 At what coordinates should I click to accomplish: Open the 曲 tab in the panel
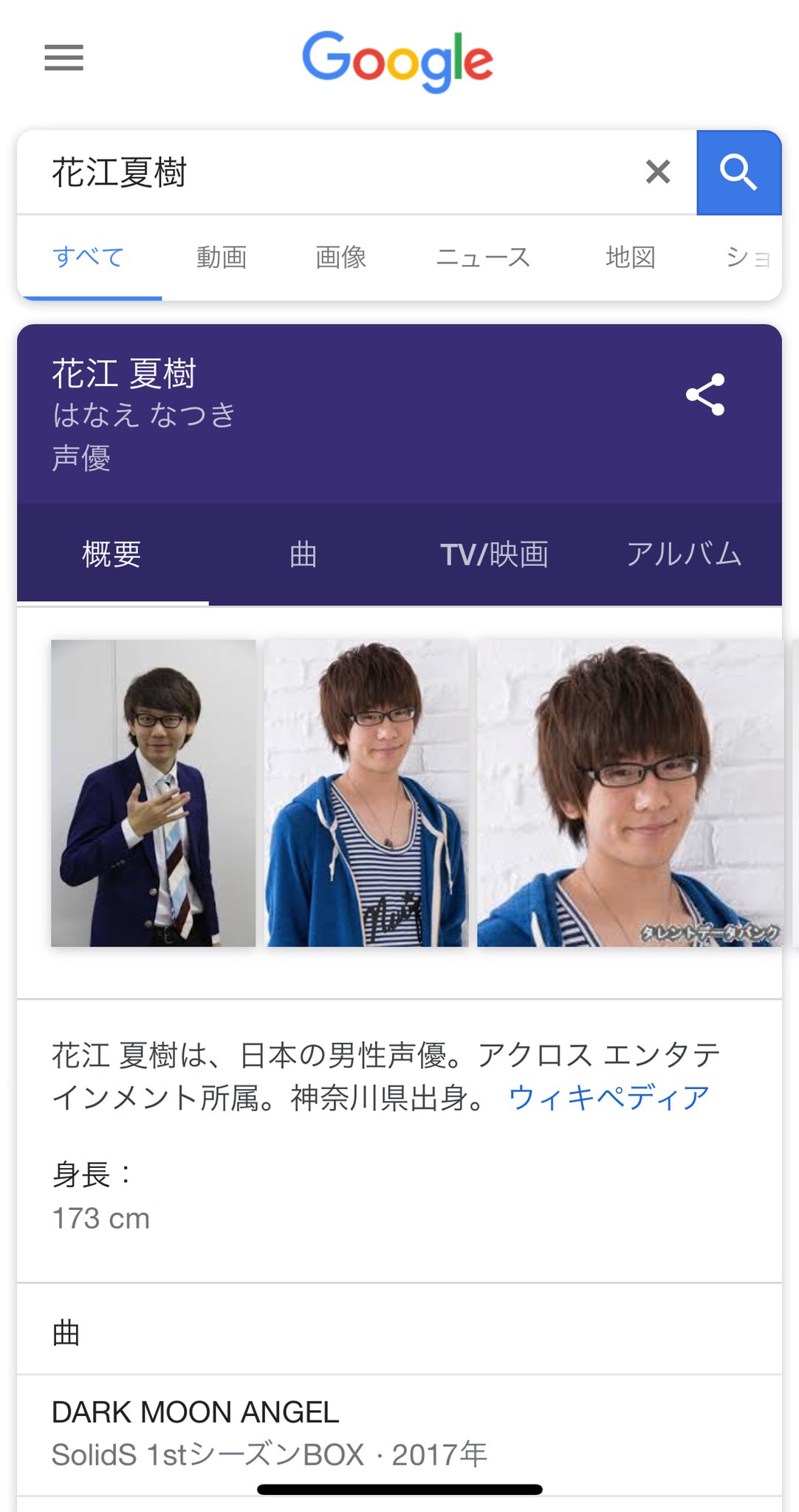pyautogui.click(x=303, y=554)
